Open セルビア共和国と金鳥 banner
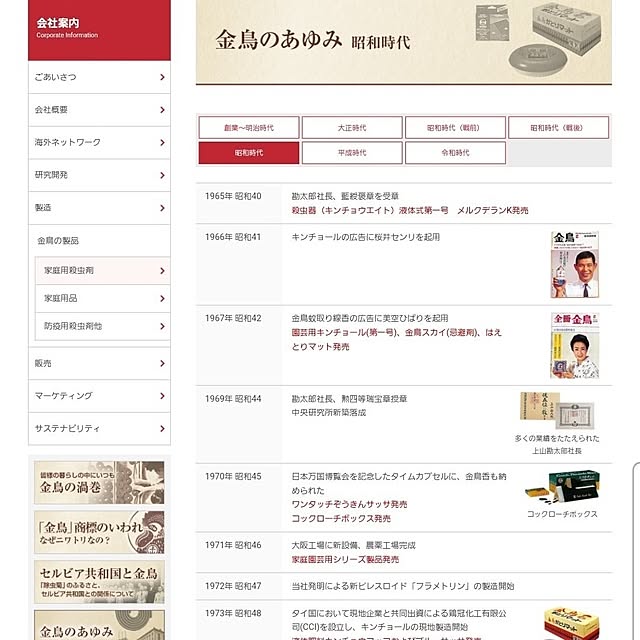 tap(99, 581)
